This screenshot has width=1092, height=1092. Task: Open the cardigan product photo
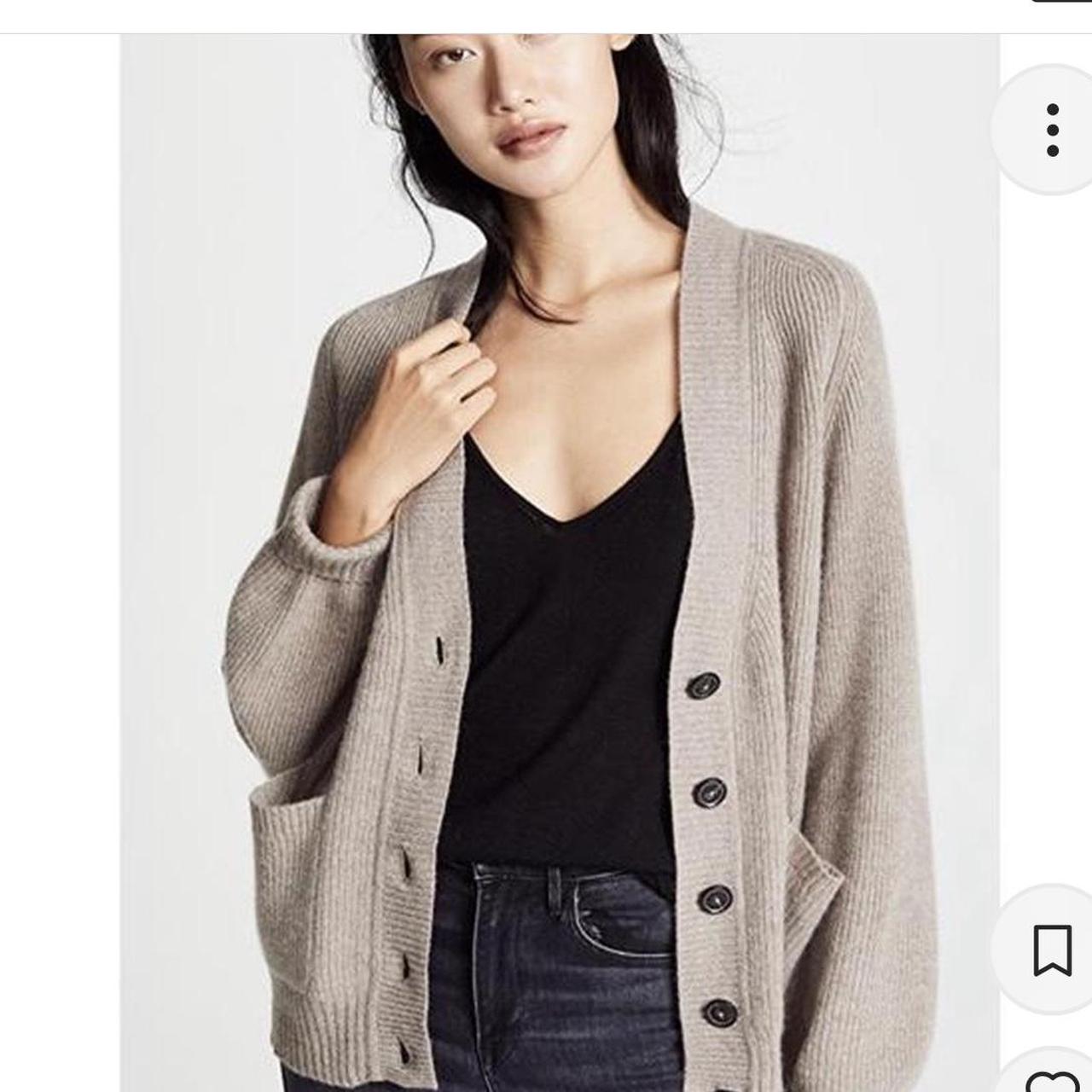[559, 563]
